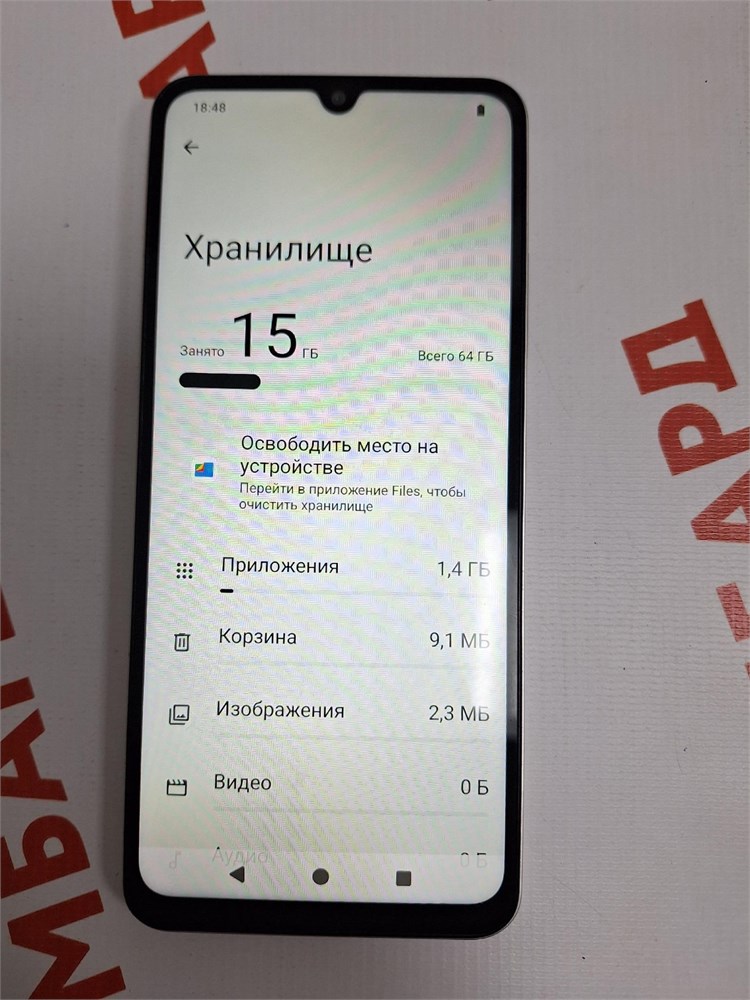Tap the system home button
This screenshot has width=750, height=1000.
click(x=320, y=876)
